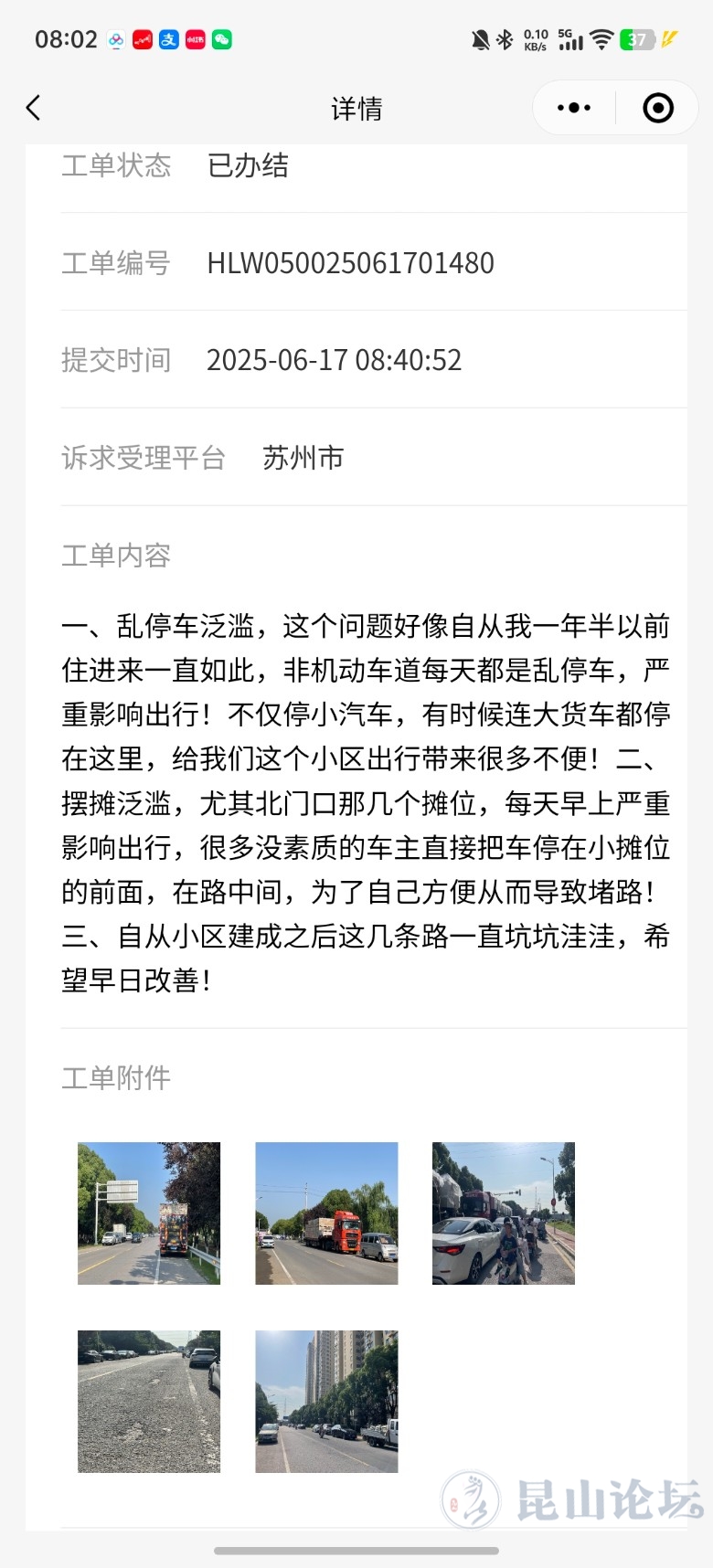Close the mini program with the circle button
Image resolution: width=713 pixels, height=1568 pixels.
[x=658, y=108]
